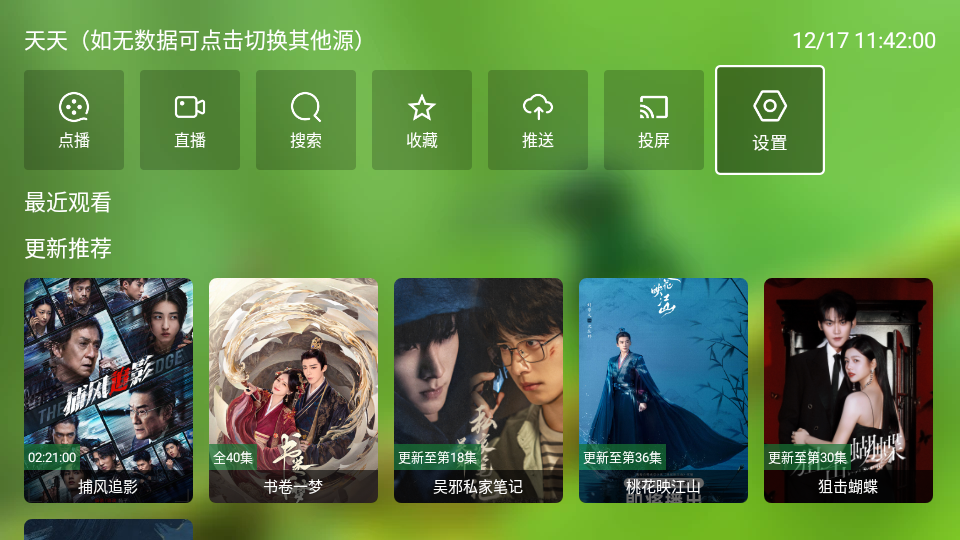The width and height of the screenshot is (960, 540).
Task: Open the 直播 live TV section
Action: pos(190,120)
